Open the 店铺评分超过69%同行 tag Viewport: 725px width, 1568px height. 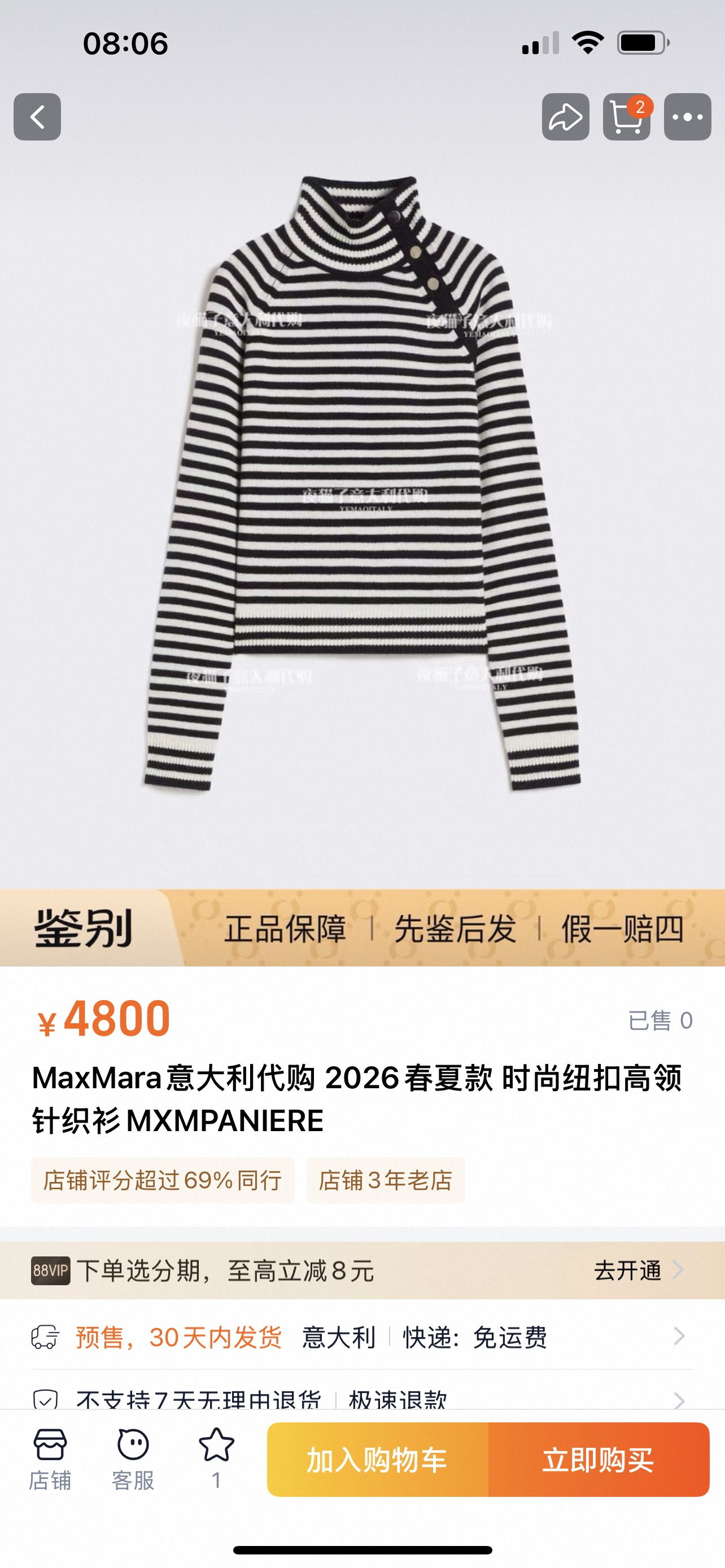pos(163,1180)
